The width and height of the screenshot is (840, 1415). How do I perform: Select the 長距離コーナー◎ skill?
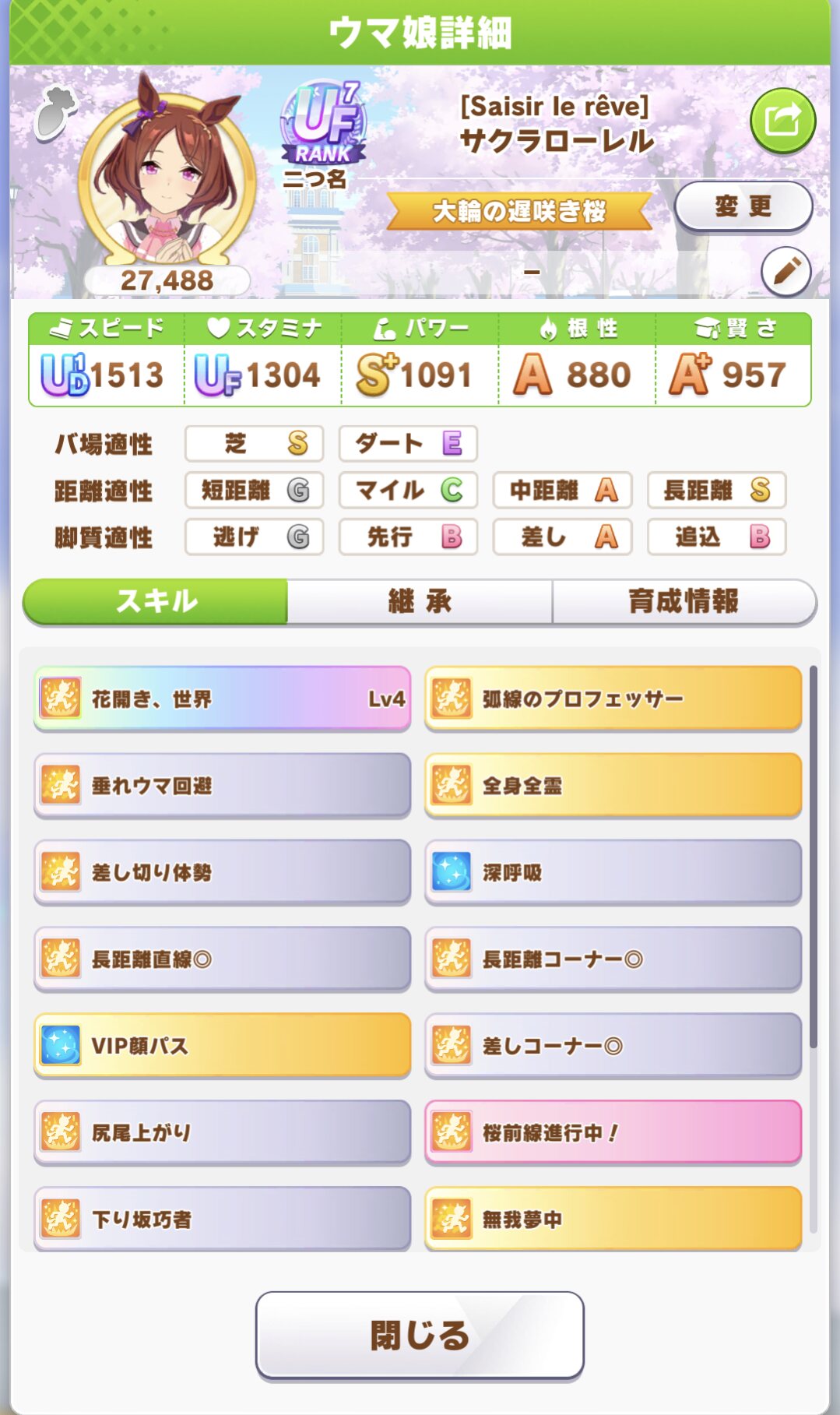(613, 959)
